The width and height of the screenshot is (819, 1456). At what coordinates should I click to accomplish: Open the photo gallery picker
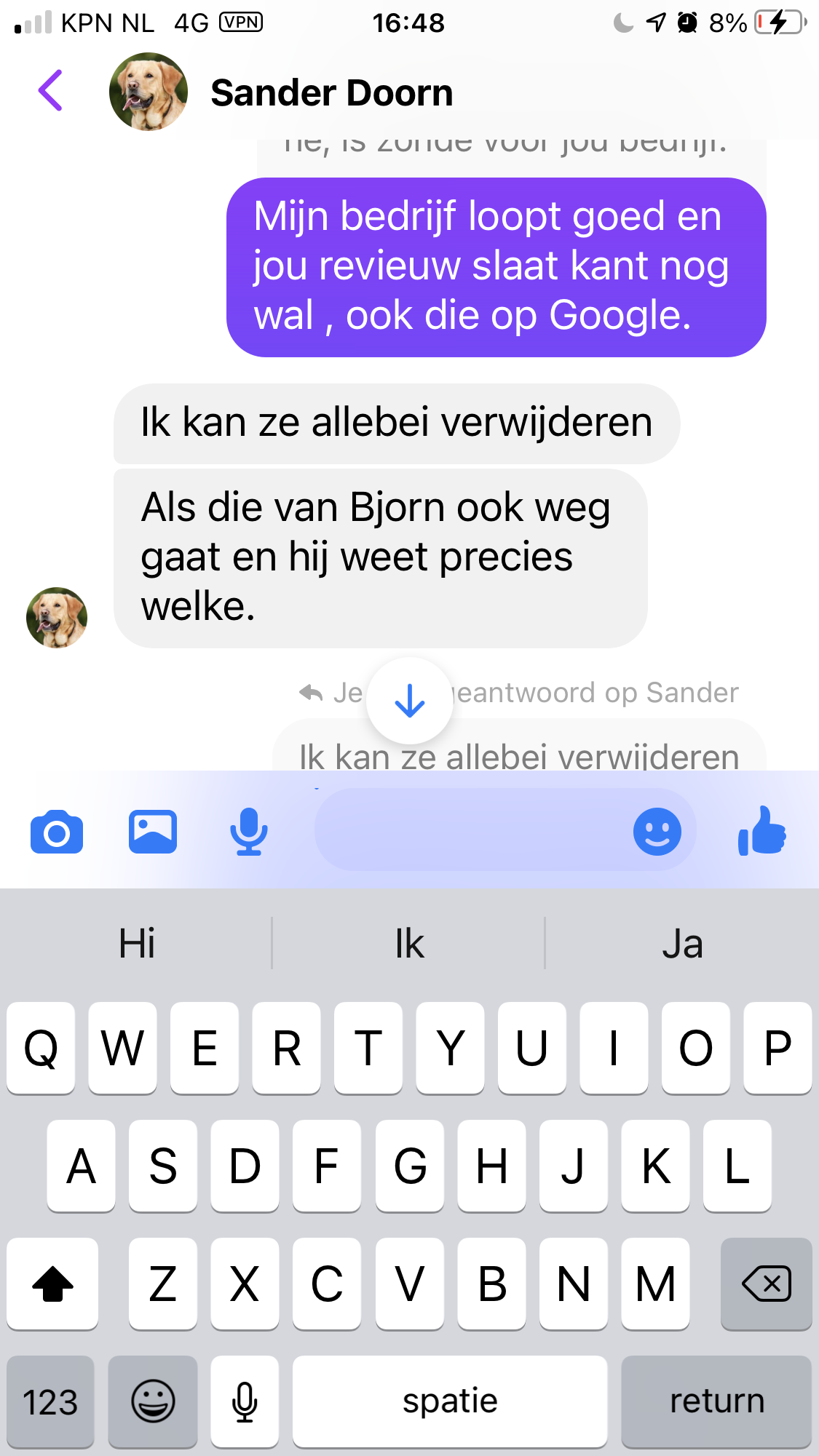pos(153,832)
